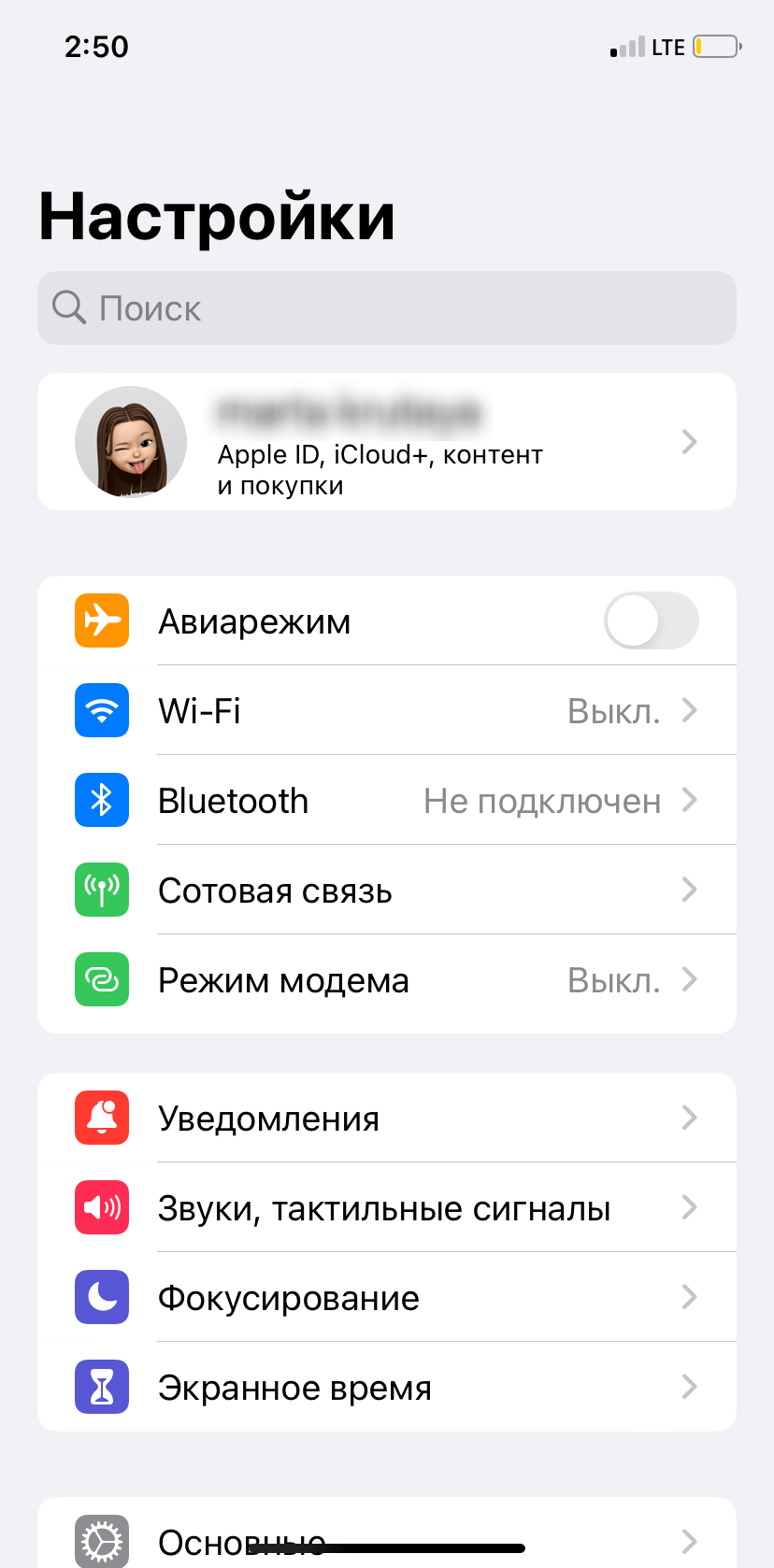Open Фокусирование settings

(387, 1297)
